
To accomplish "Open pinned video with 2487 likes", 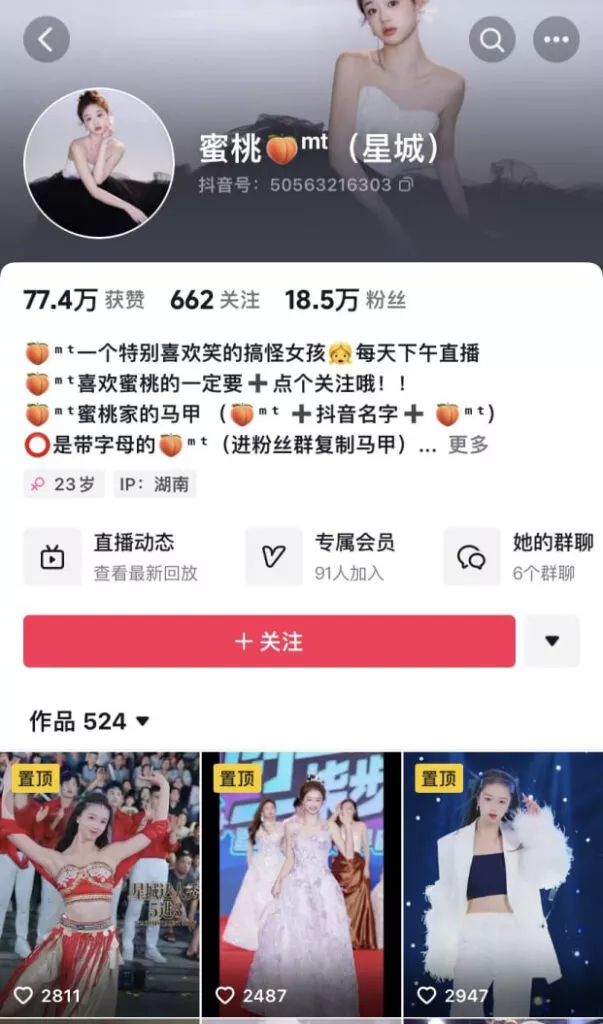I will pyautogui.click(x=301, y=885).
